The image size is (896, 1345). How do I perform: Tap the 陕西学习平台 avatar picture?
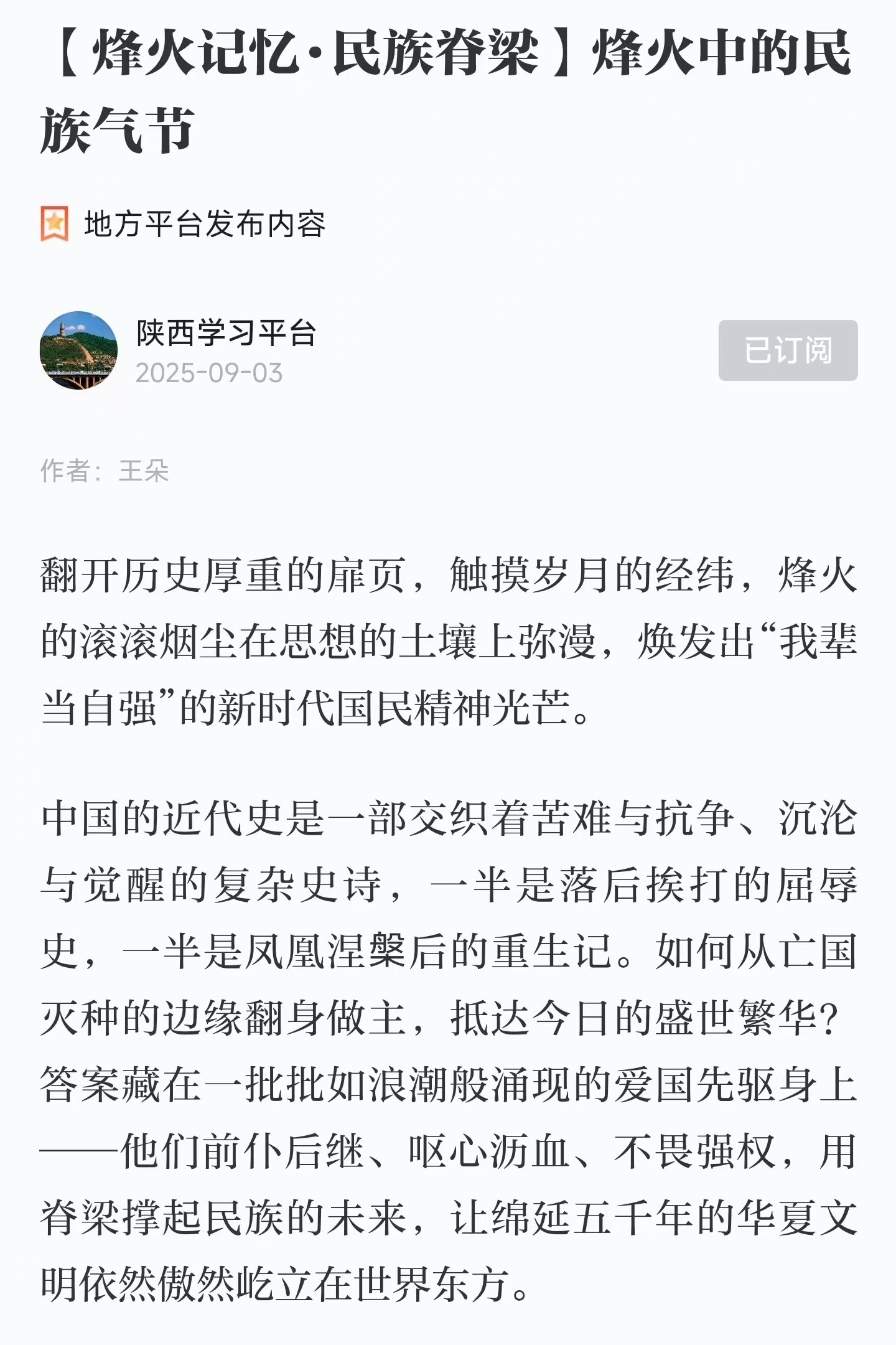pyautogui.click(x=78, y=350)
